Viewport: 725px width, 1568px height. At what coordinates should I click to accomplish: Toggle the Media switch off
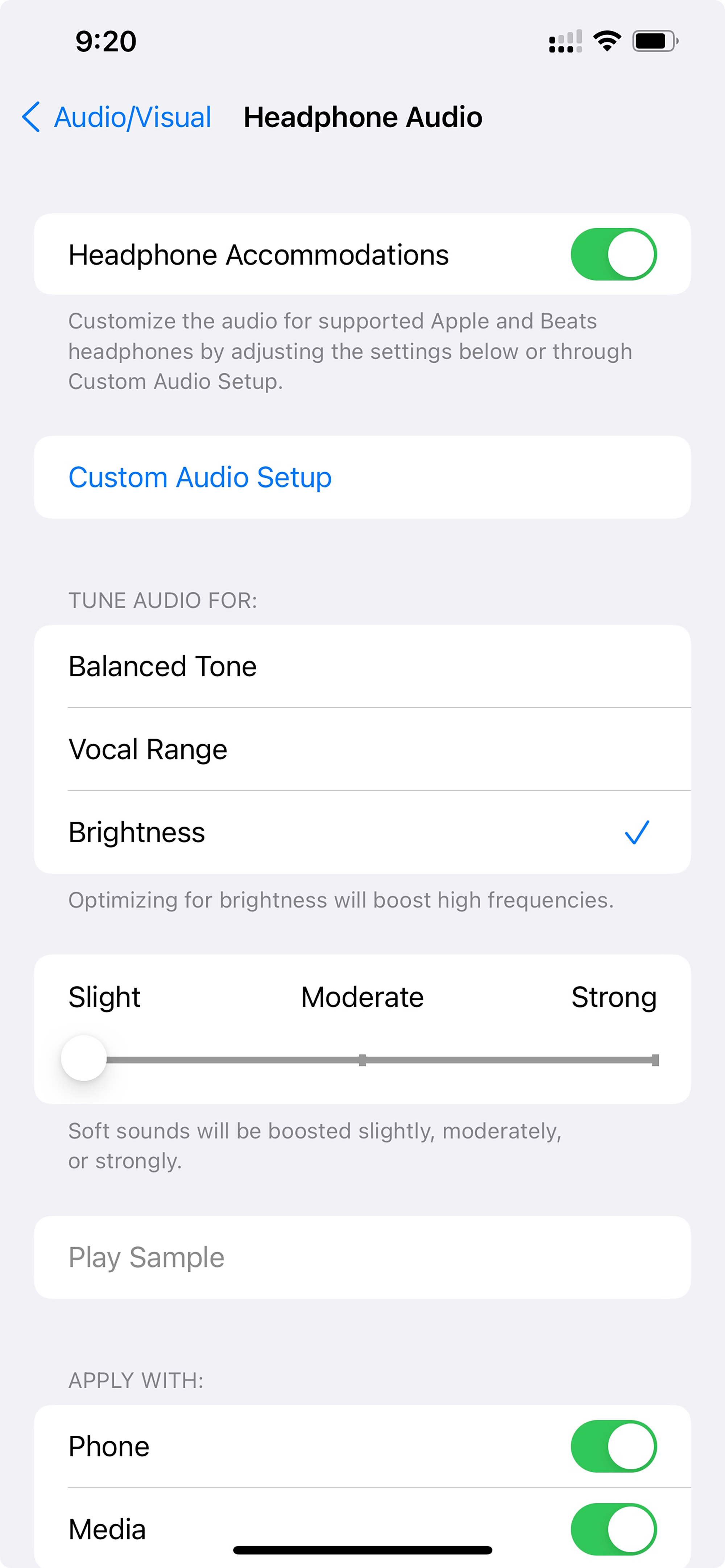613,1529
